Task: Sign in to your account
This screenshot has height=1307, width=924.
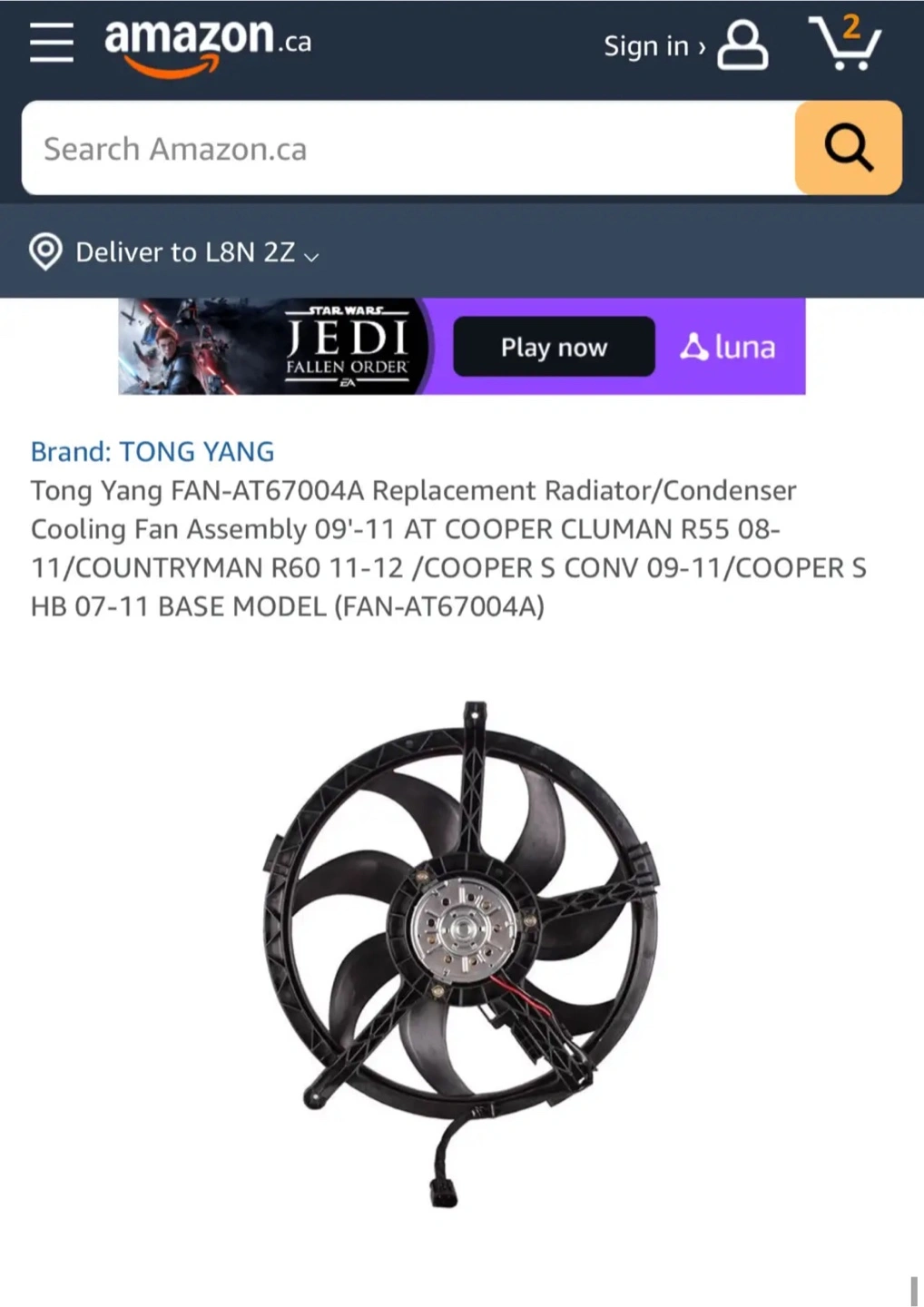Action: (x=684, y=45)
